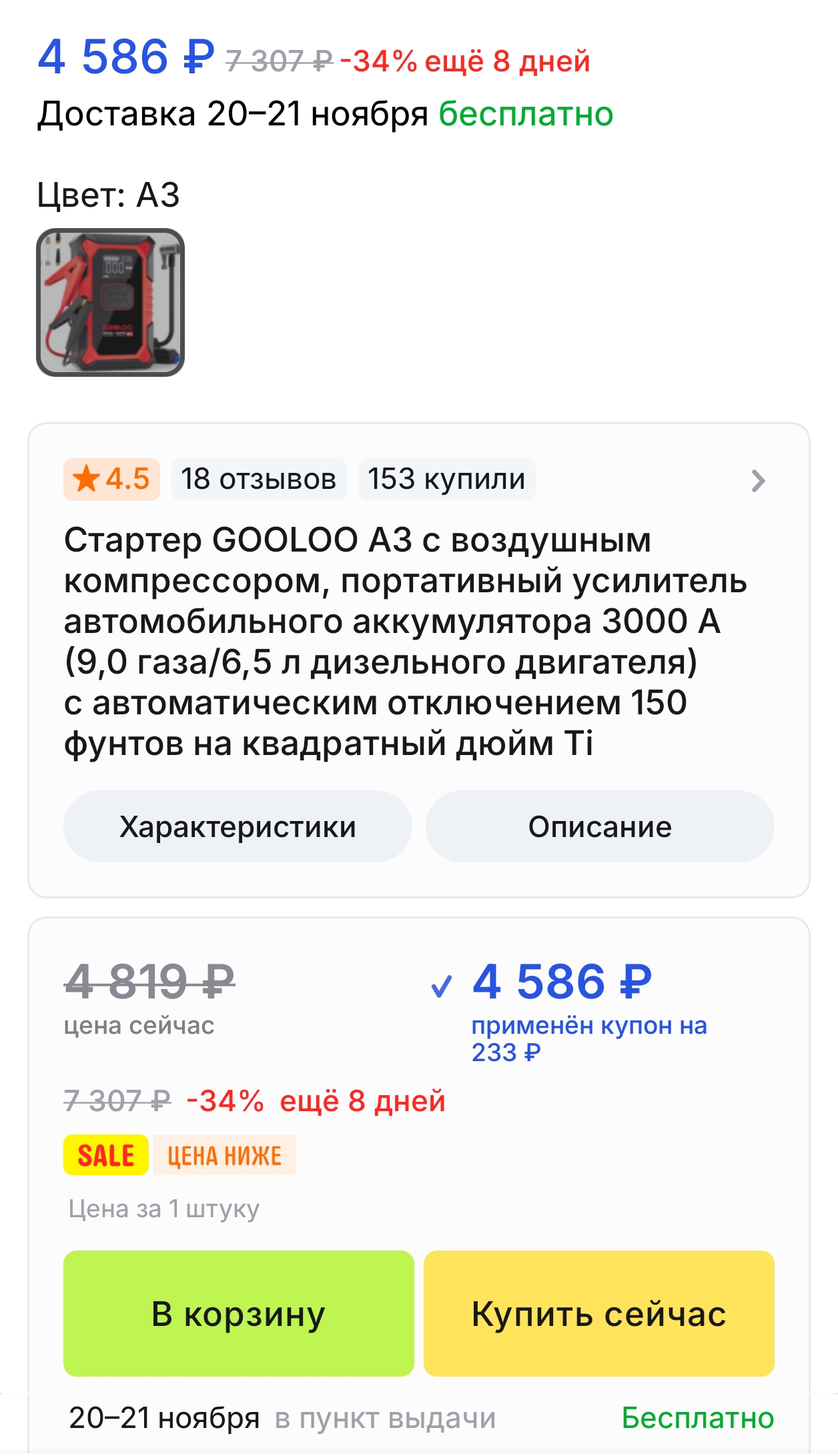The width and height of the screenshot is (838, 1456).
Task: Open the Характеристики section
Action: coord(238,826)
